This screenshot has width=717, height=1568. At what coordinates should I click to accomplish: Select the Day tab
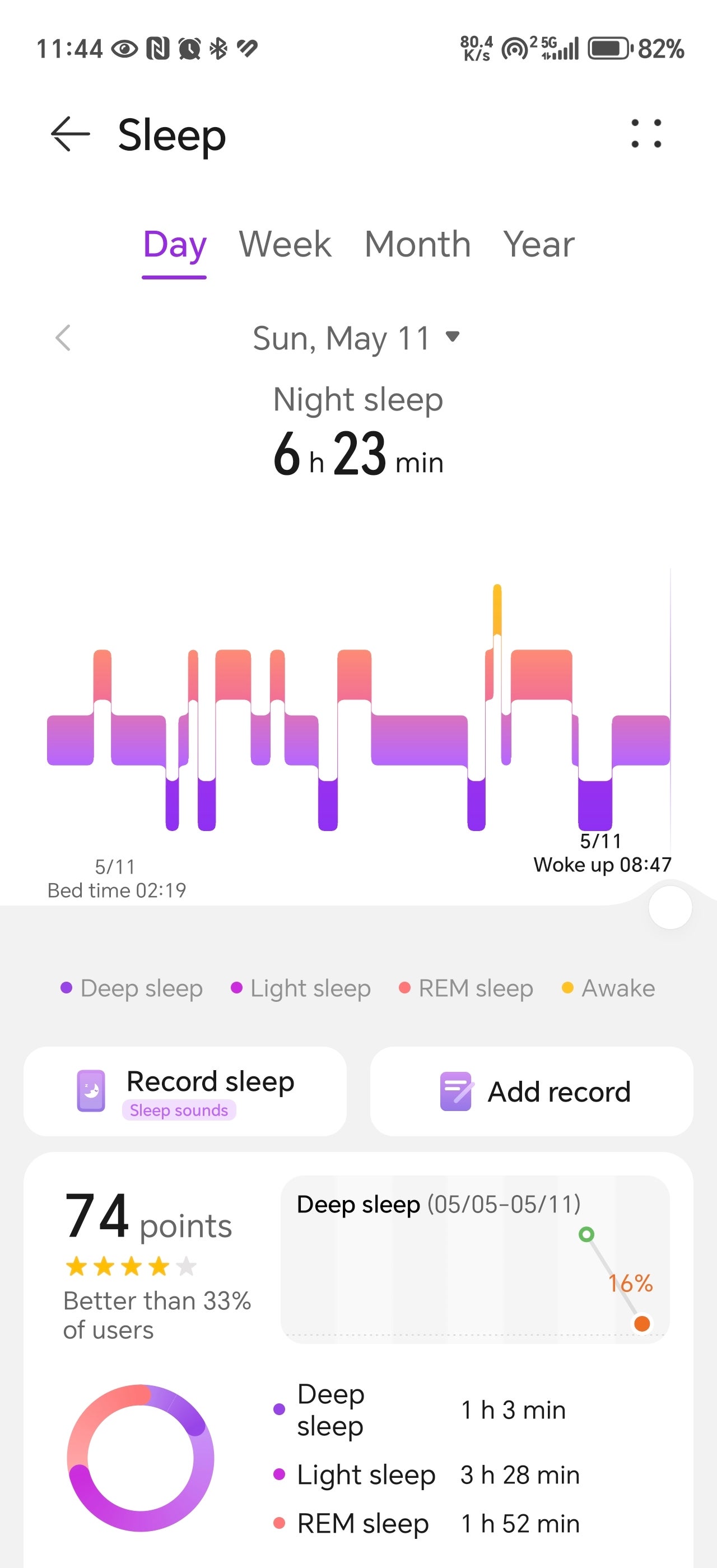click(175, 245)
